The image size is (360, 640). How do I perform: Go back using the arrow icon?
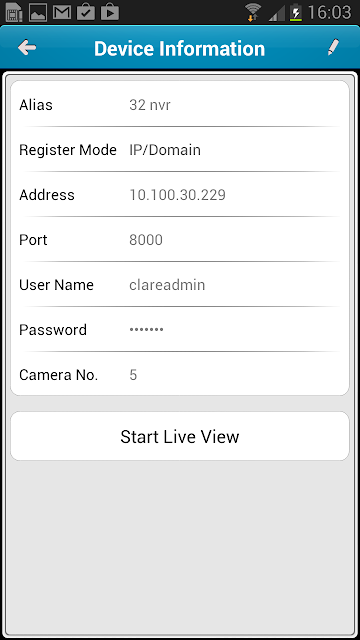click(27, 48)
